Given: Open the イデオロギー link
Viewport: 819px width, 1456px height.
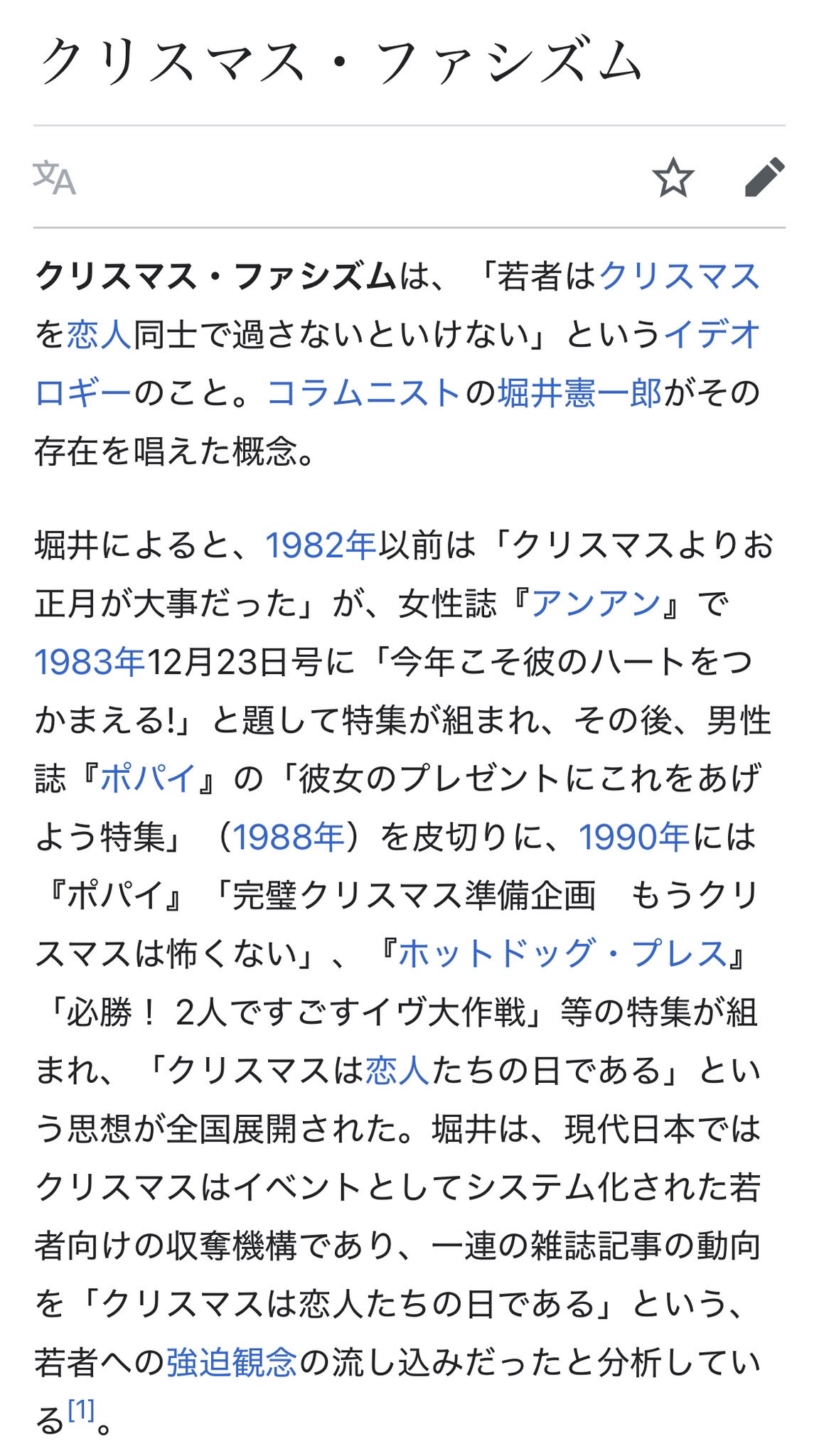Looking at the screenshot, I should (712, 334).
